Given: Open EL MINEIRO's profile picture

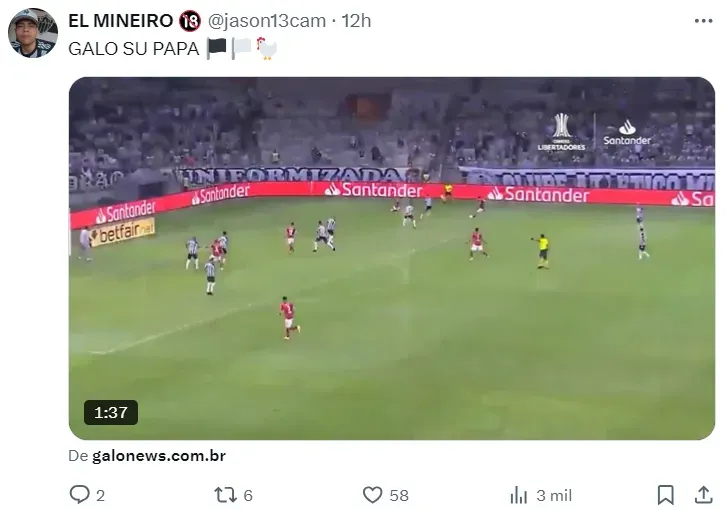Looking at the screenshot, I should point(33,33).
